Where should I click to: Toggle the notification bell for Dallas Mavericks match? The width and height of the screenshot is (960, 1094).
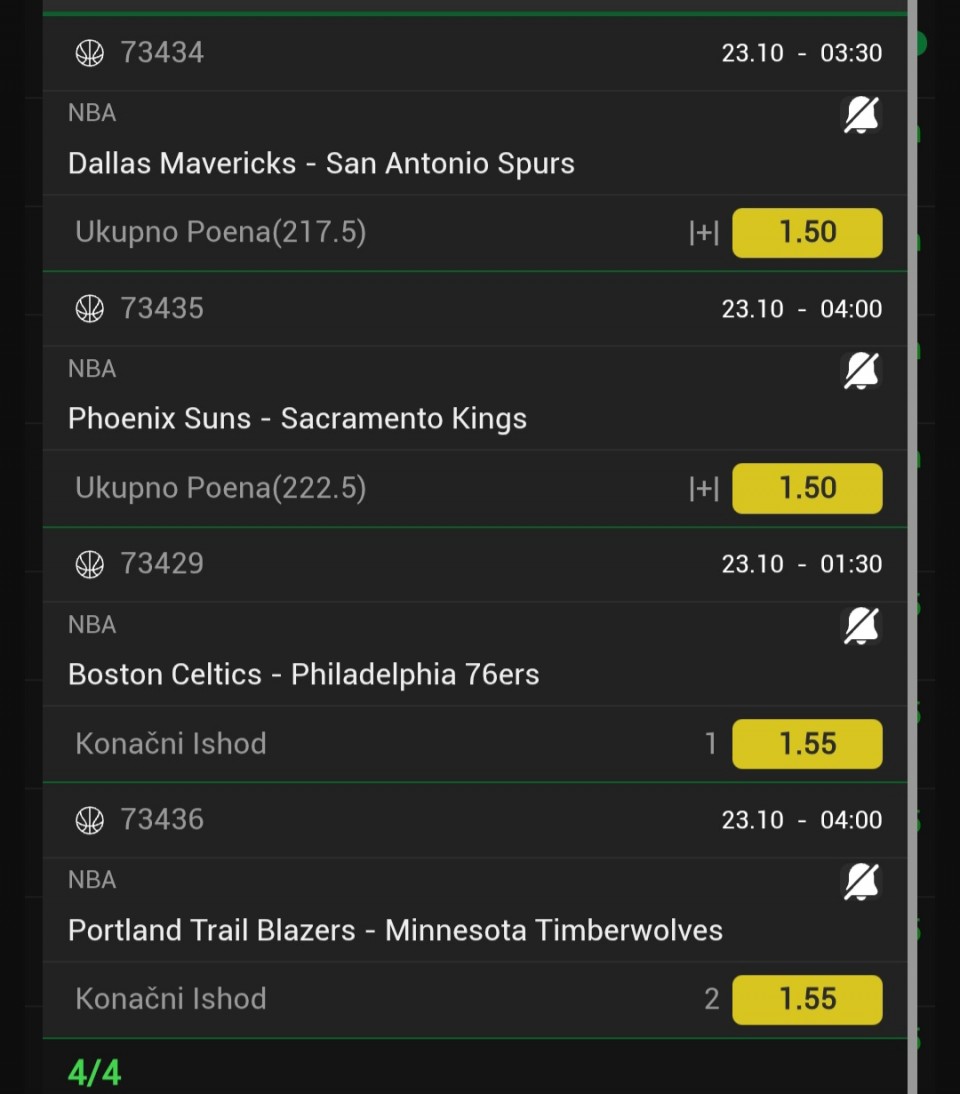(861, 116)
